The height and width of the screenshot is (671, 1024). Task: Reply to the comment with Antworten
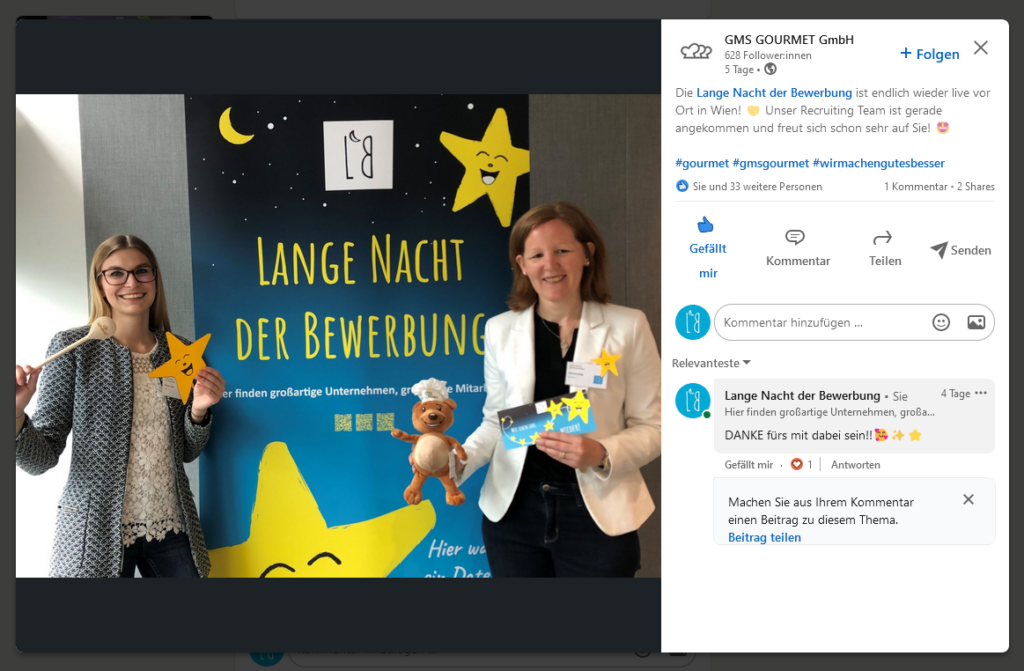pos(855,465)
